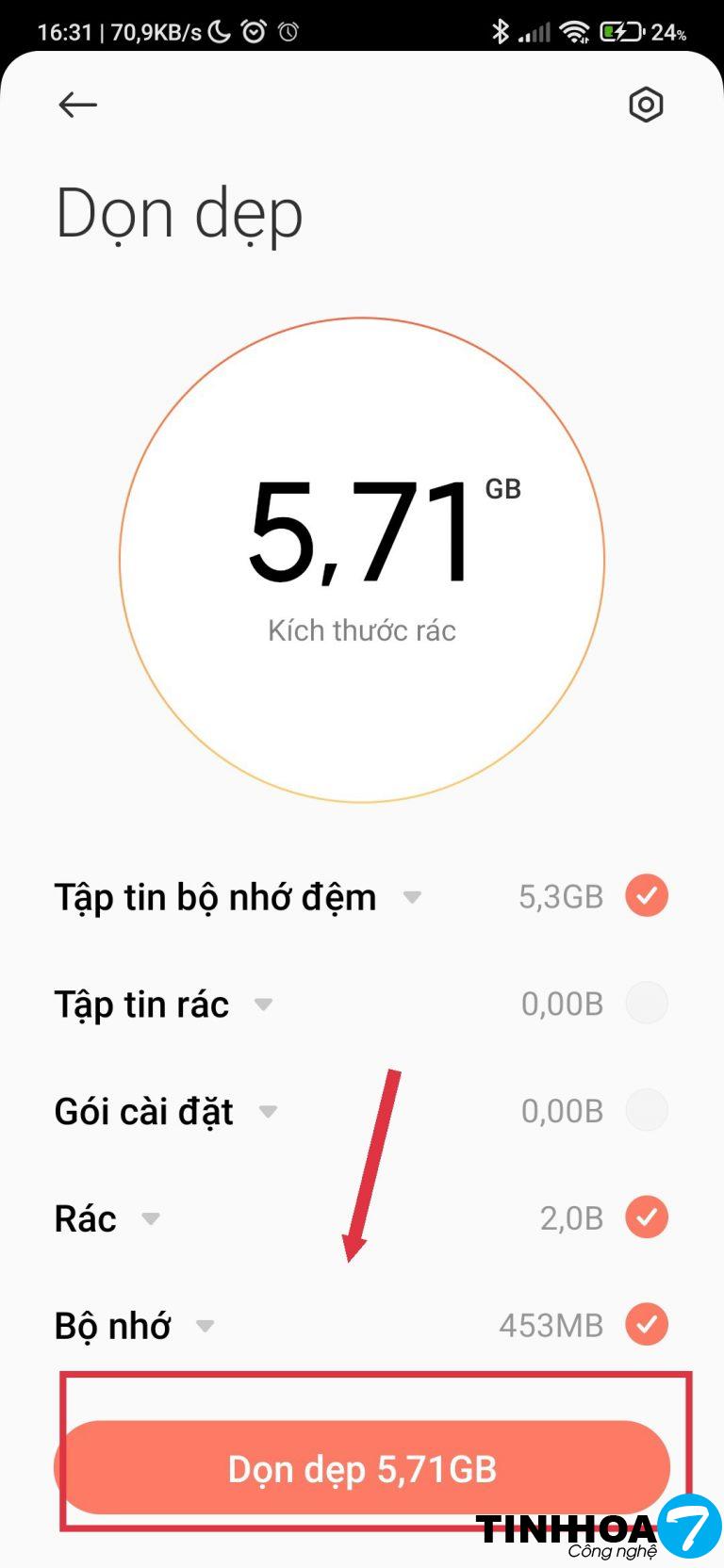Select the Gói cài đặt checkbox
This screenshot has width=724, height=1568.
click(647, 1110)
